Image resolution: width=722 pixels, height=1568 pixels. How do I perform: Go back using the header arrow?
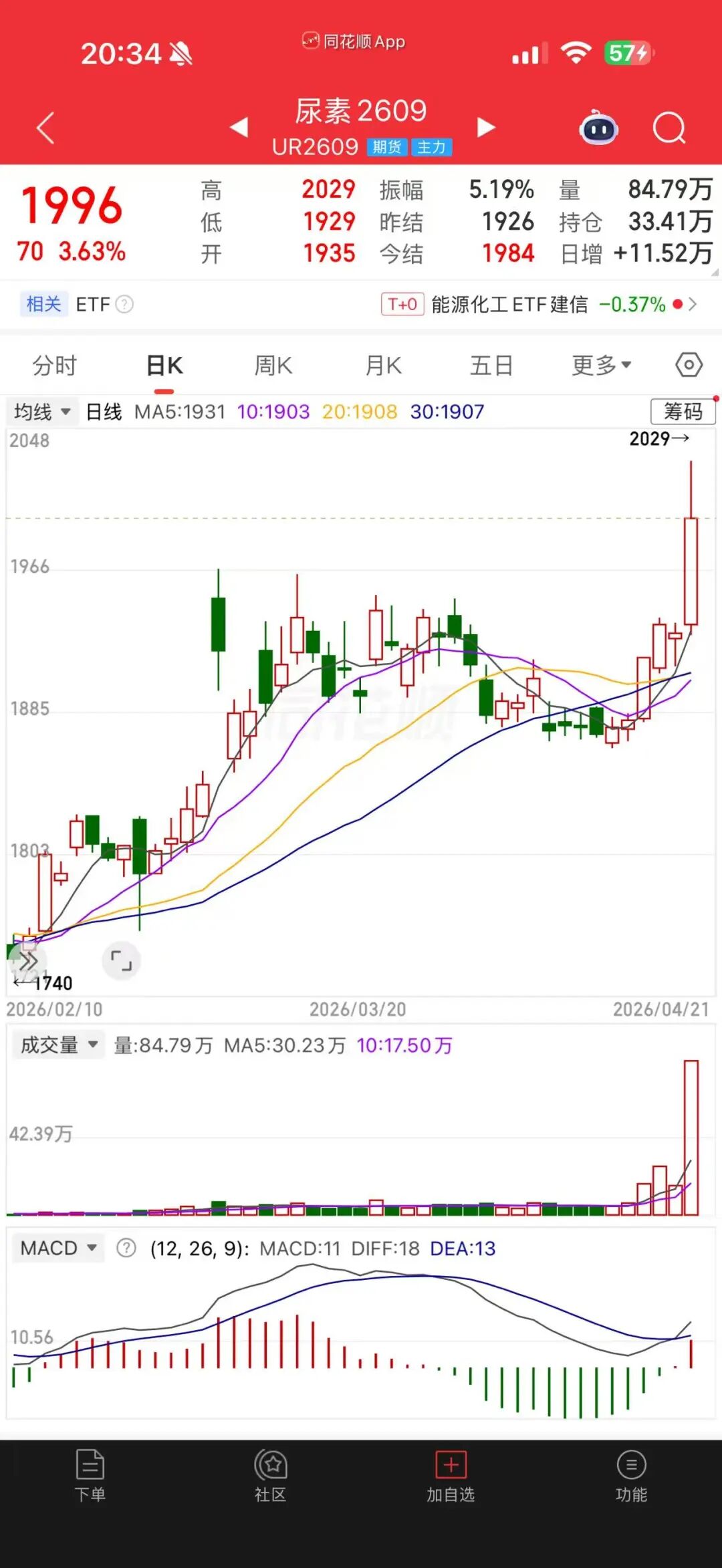coord(45,128)
